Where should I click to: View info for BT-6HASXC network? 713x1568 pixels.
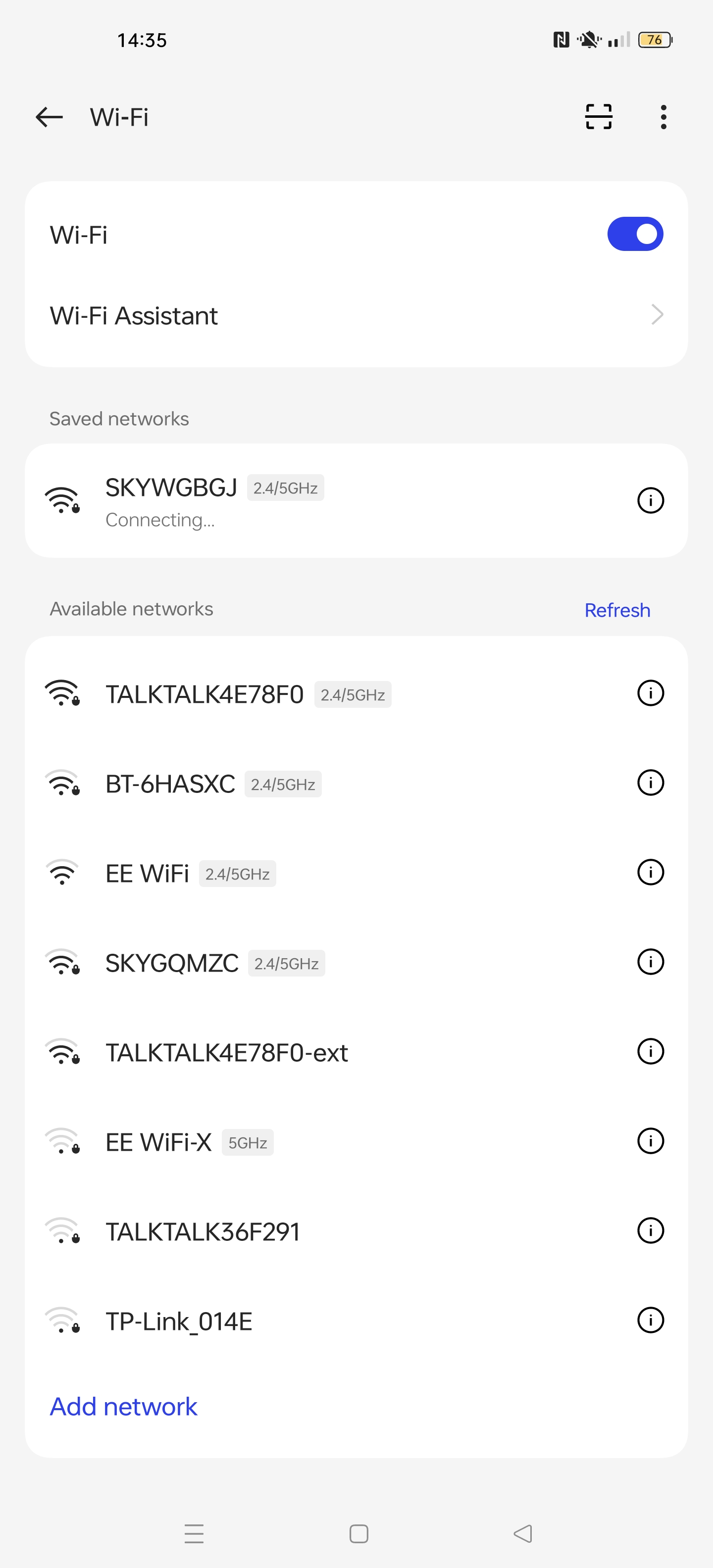tap(650, 782)
